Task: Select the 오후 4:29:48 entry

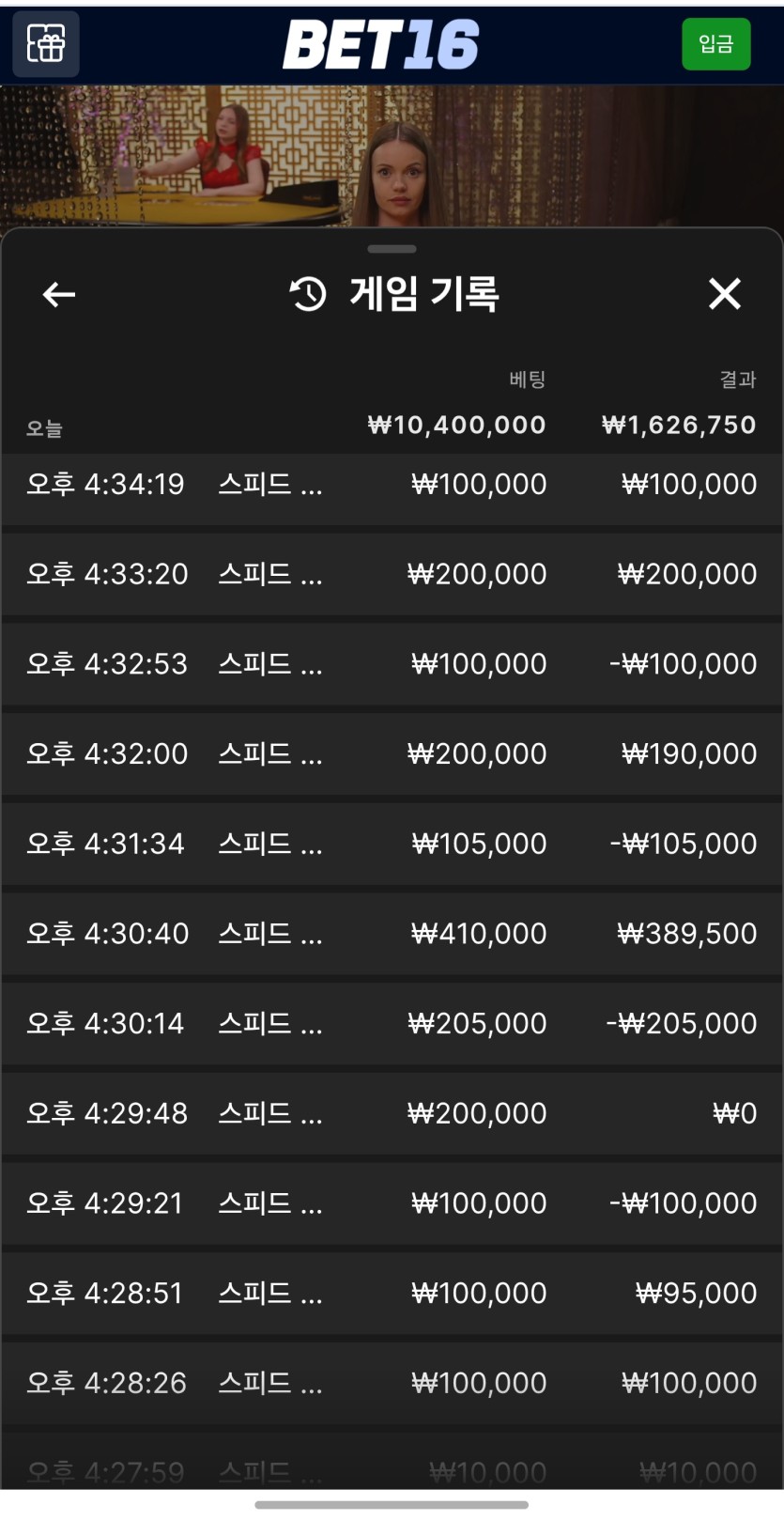Action: point(392,1113)
